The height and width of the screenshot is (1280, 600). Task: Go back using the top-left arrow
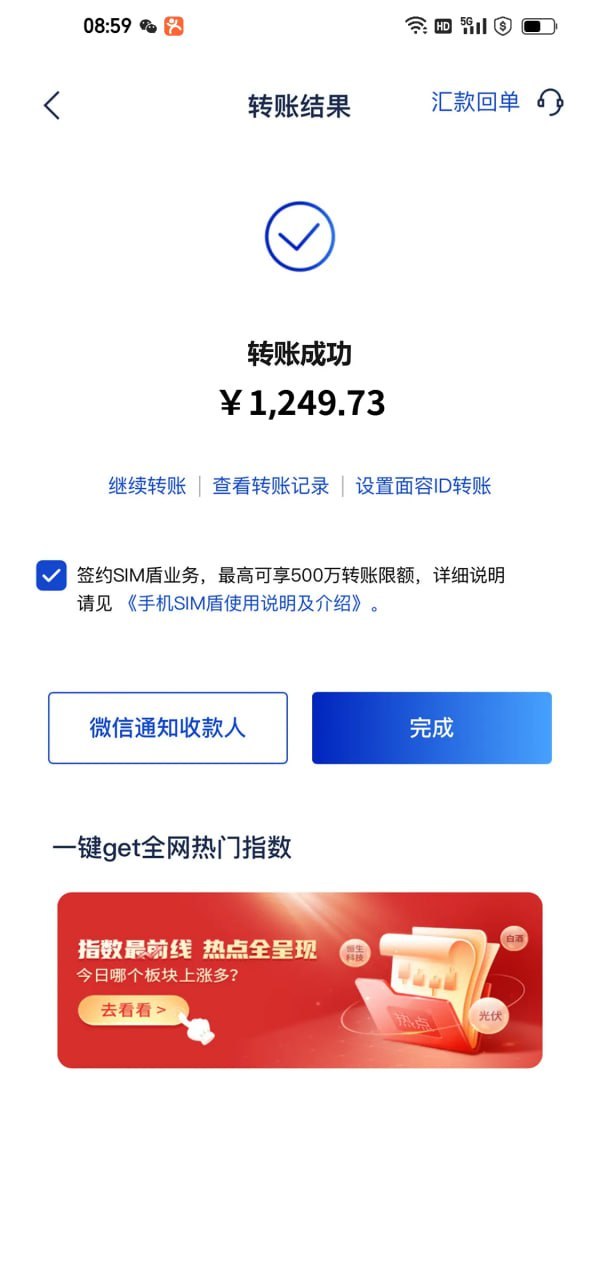tap(52, 105)
